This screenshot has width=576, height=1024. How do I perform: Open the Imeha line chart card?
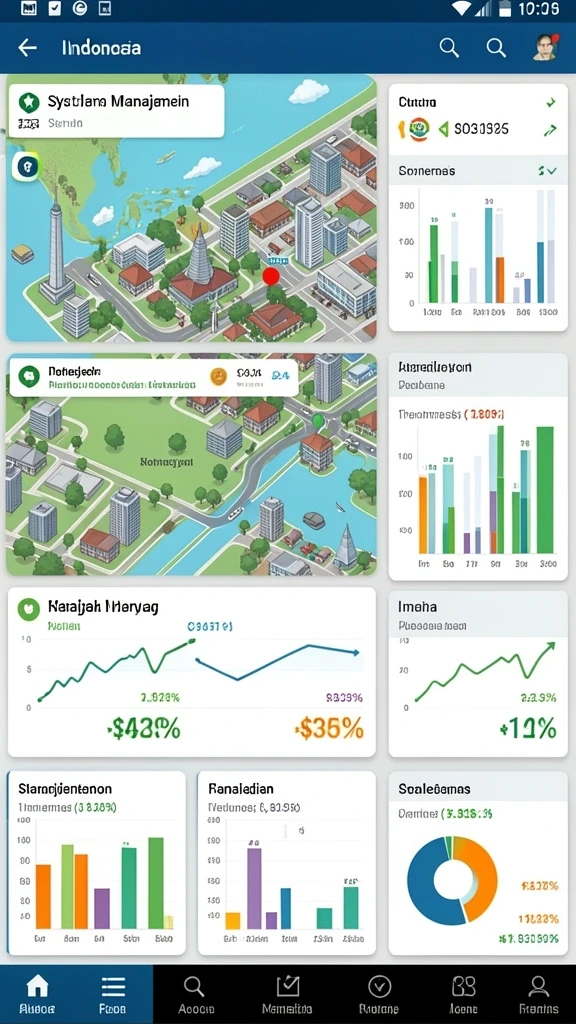pos(478,674)
